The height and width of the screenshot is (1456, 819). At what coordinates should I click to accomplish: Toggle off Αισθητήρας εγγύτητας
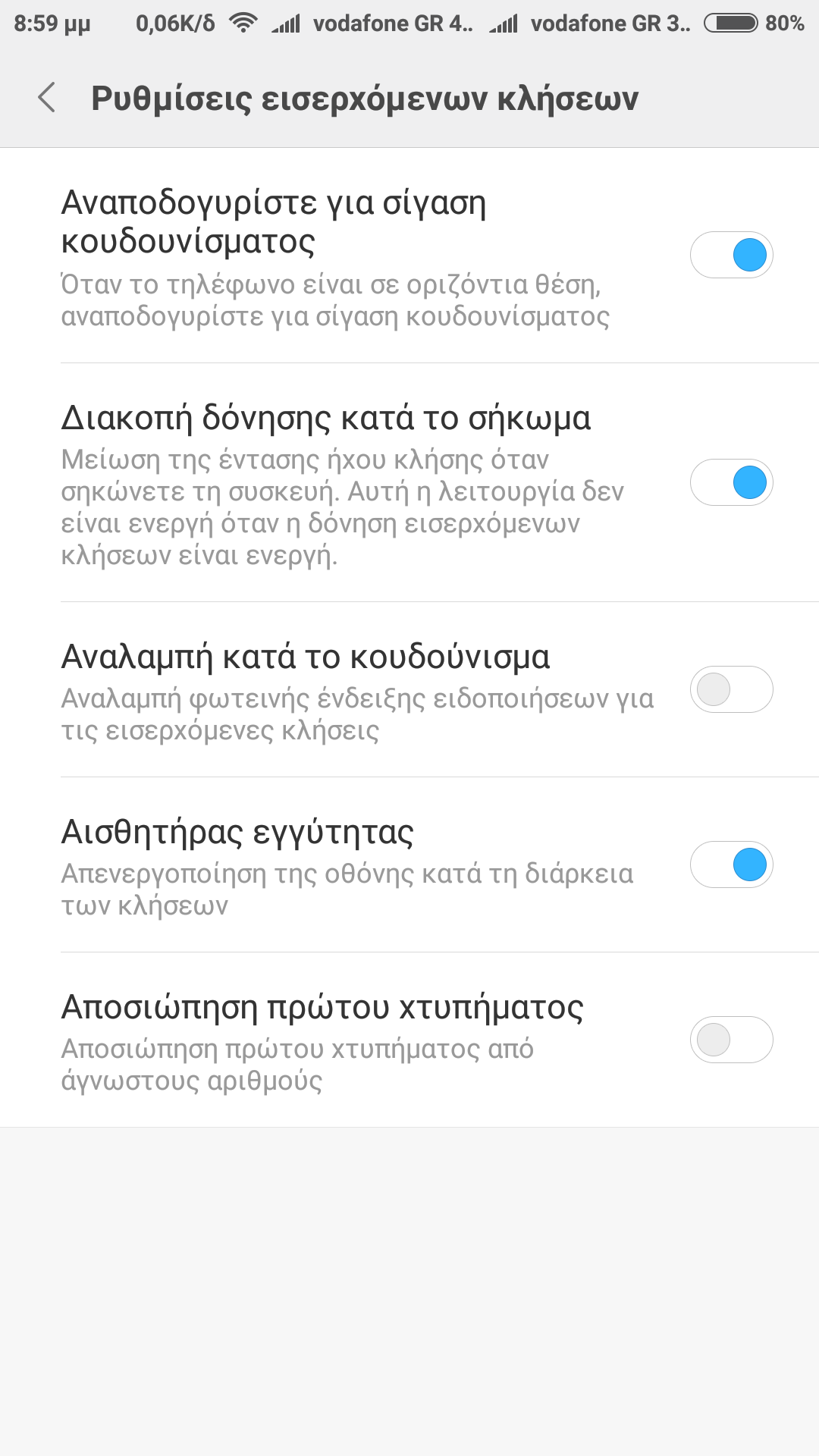pos(731,864)
